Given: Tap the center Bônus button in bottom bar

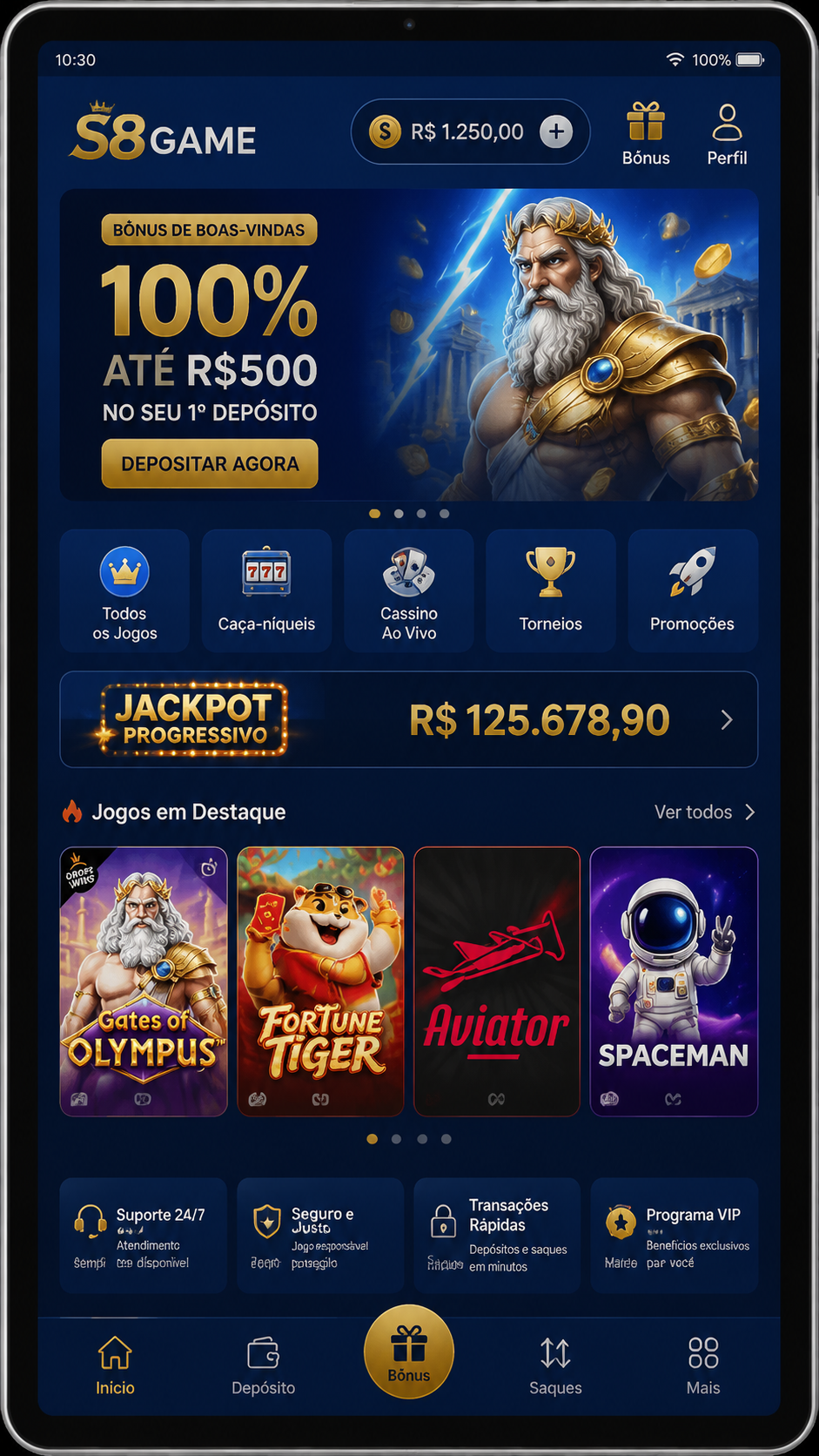Looking at the screenshot, I should 409,1352.
